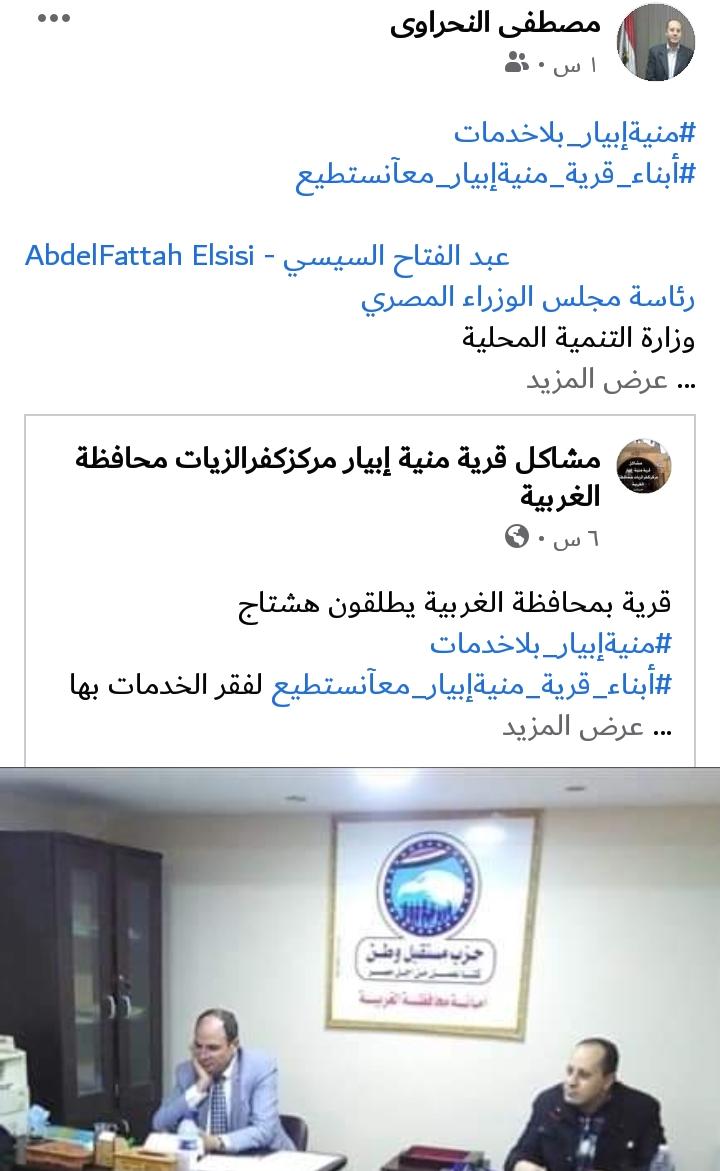Tap the shared page's avatar image

645,467
